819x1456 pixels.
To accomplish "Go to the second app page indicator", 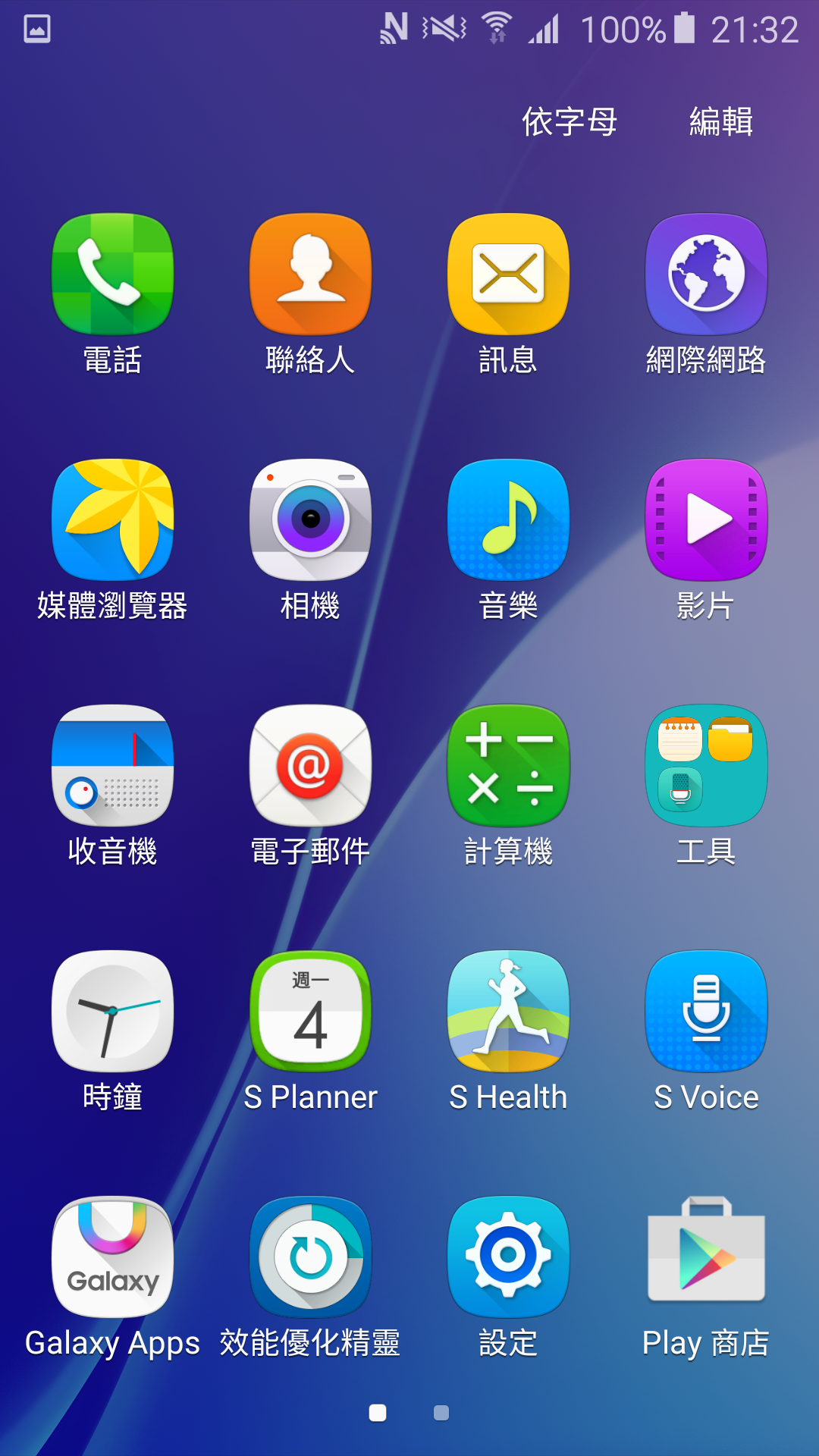I will [441, 1413].
